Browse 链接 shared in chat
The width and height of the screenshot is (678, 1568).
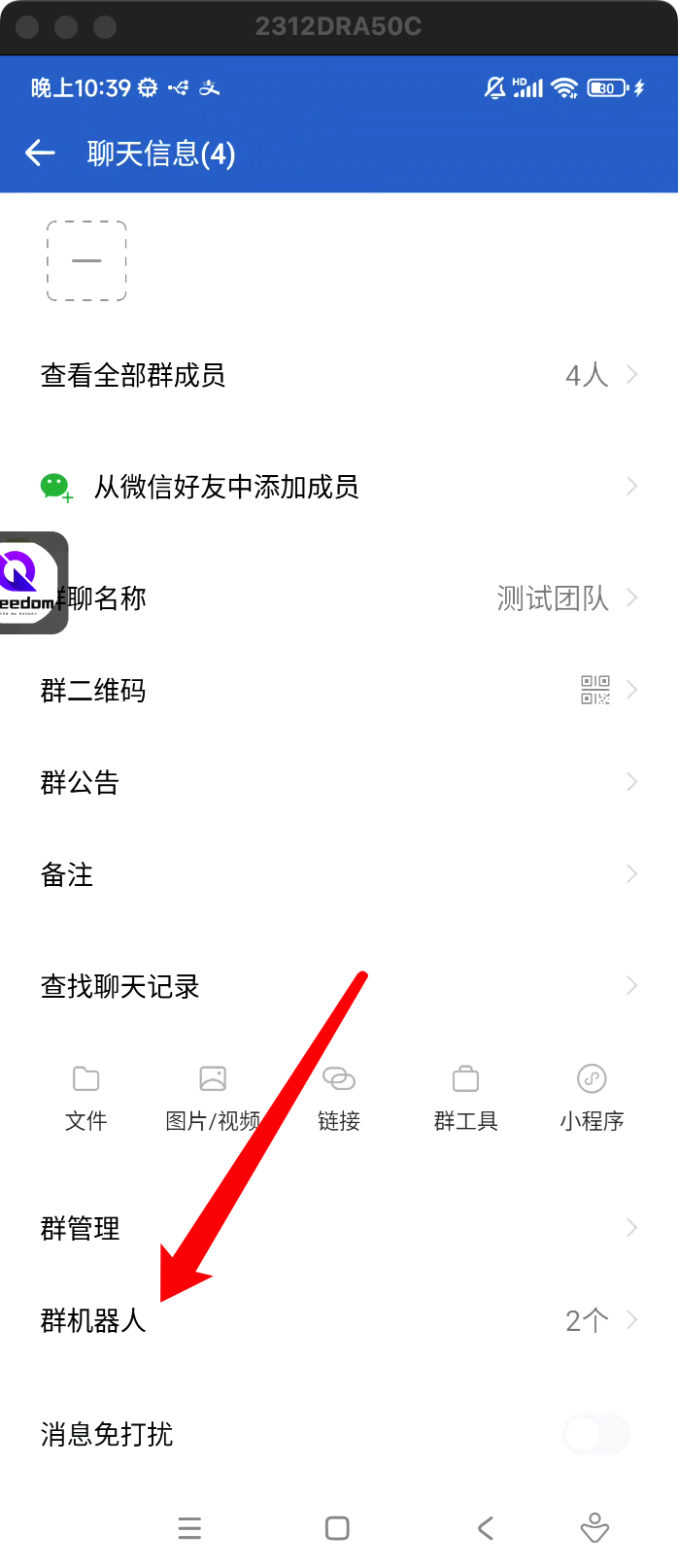click(338, 1096)
